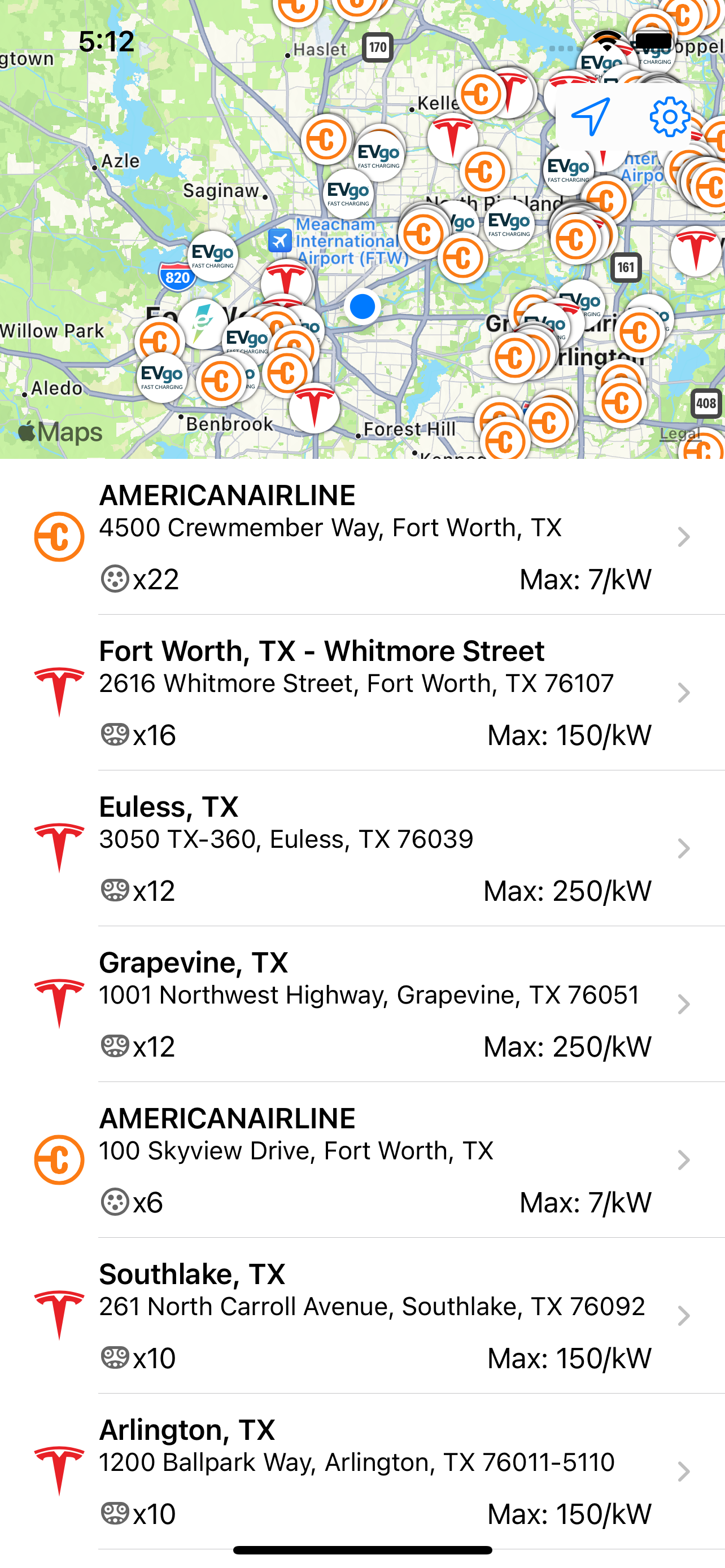This screenshot has width=725, height=1568.
Task: Center map on current location
Action: (591, 117)
